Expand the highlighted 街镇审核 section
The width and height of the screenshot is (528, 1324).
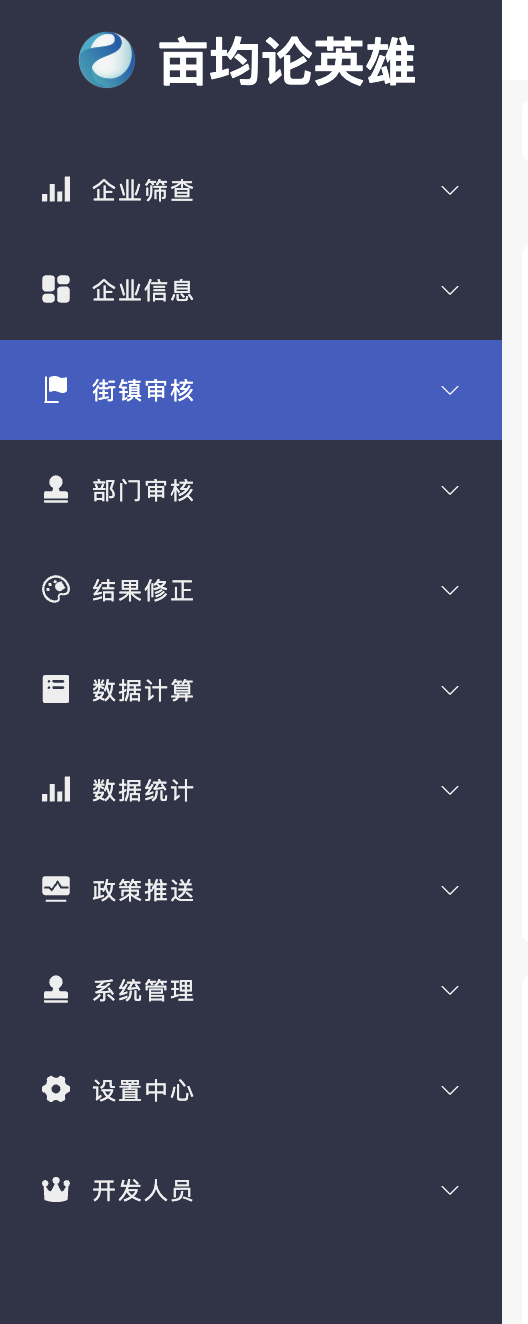point(250,390)
